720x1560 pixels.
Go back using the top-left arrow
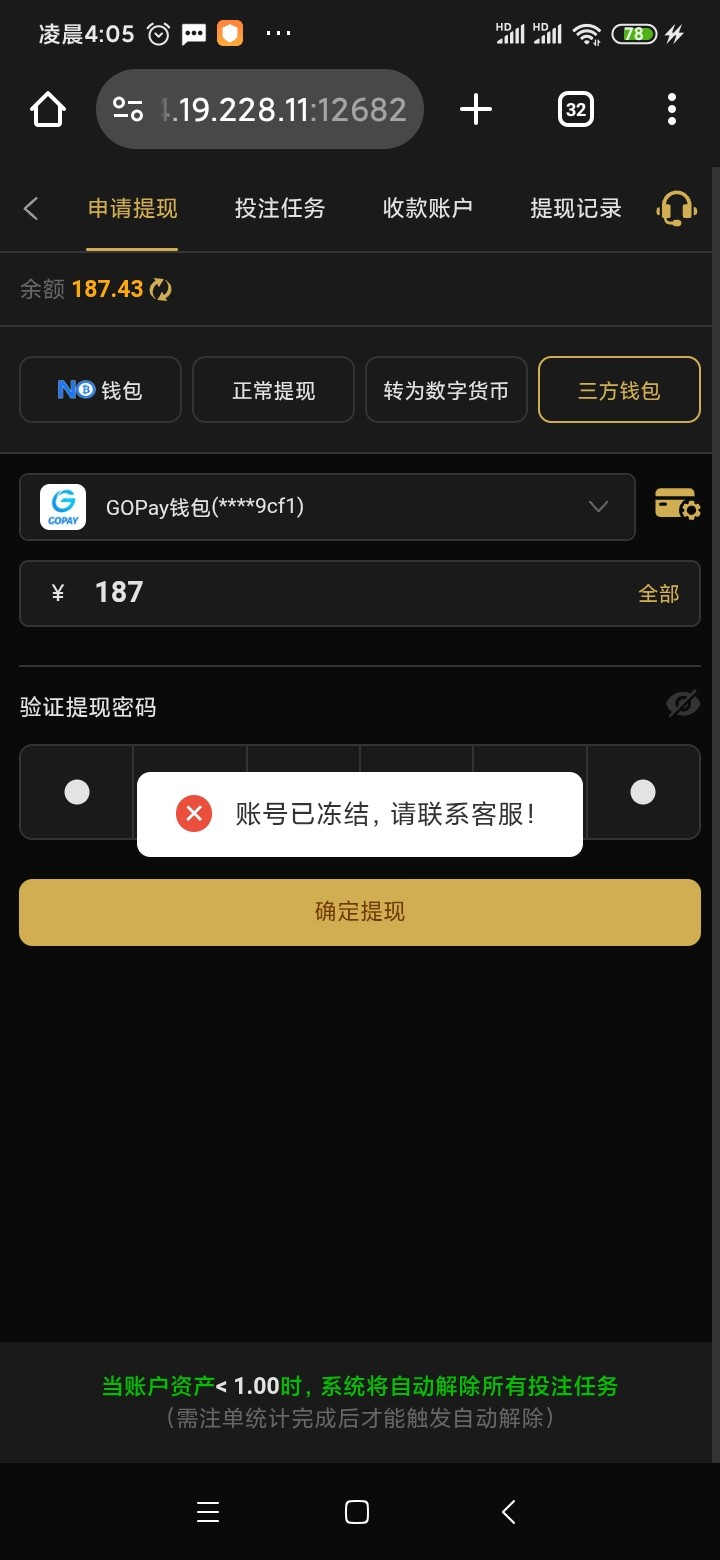pos(31,208)
